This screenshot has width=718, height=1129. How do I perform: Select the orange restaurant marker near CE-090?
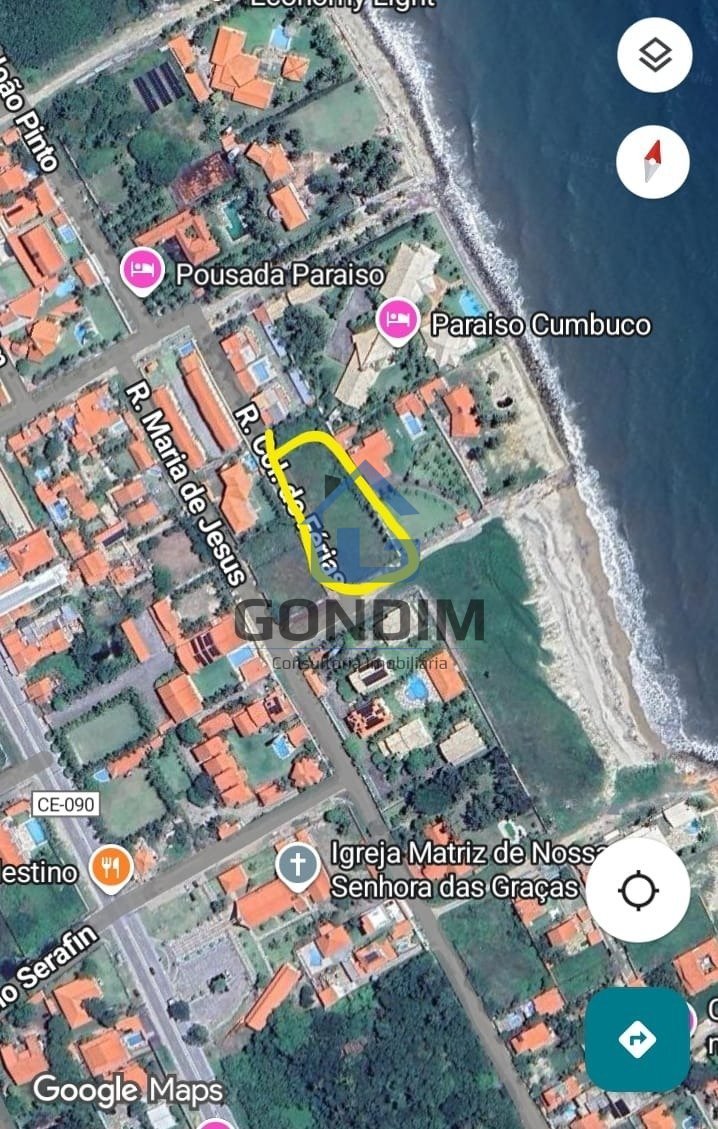(x=110, y=867)
